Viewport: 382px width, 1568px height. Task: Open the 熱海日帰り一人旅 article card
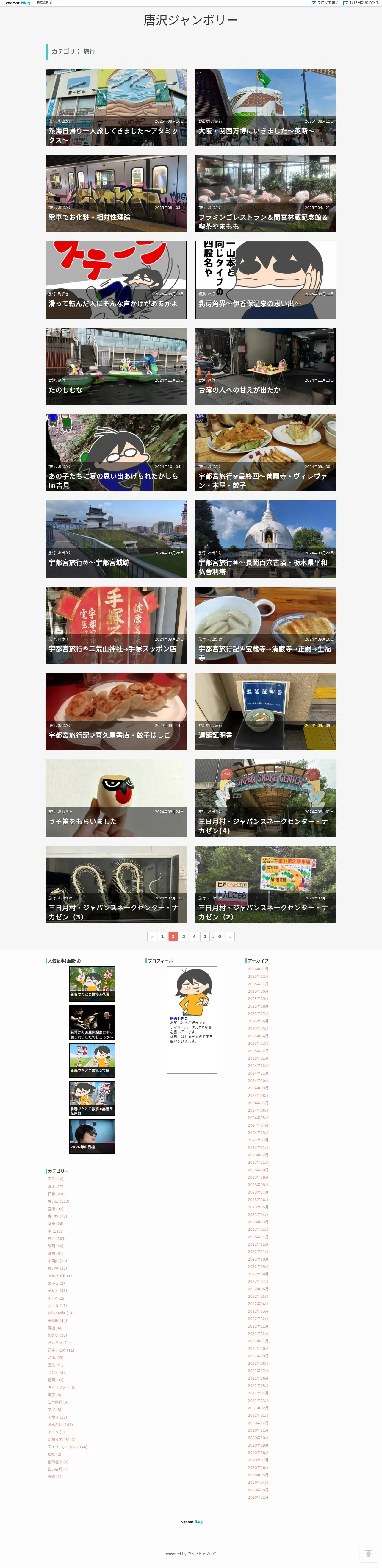click(x=115, y=107)
